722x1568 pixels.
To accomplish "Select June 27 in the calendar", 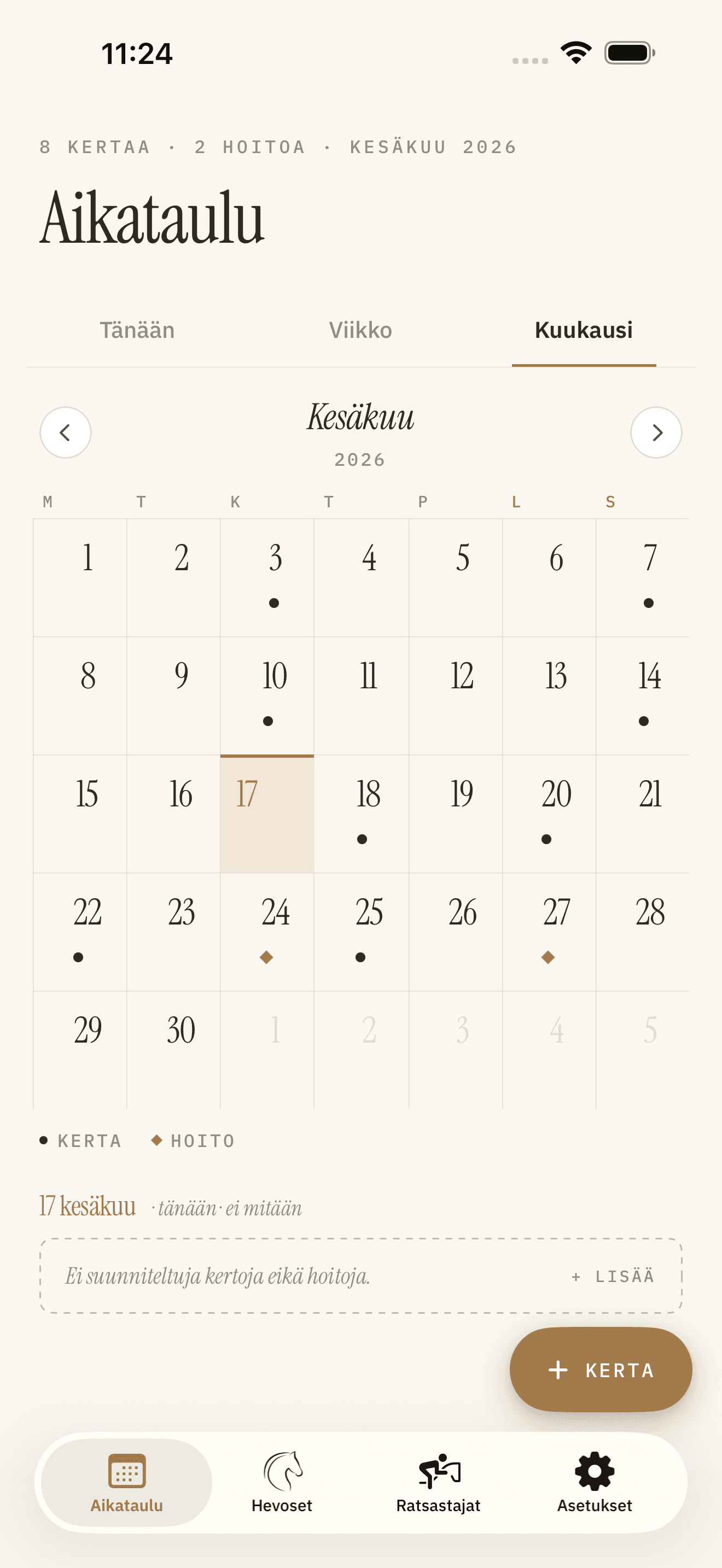I will pyautogui.click(x=549, y=932).
